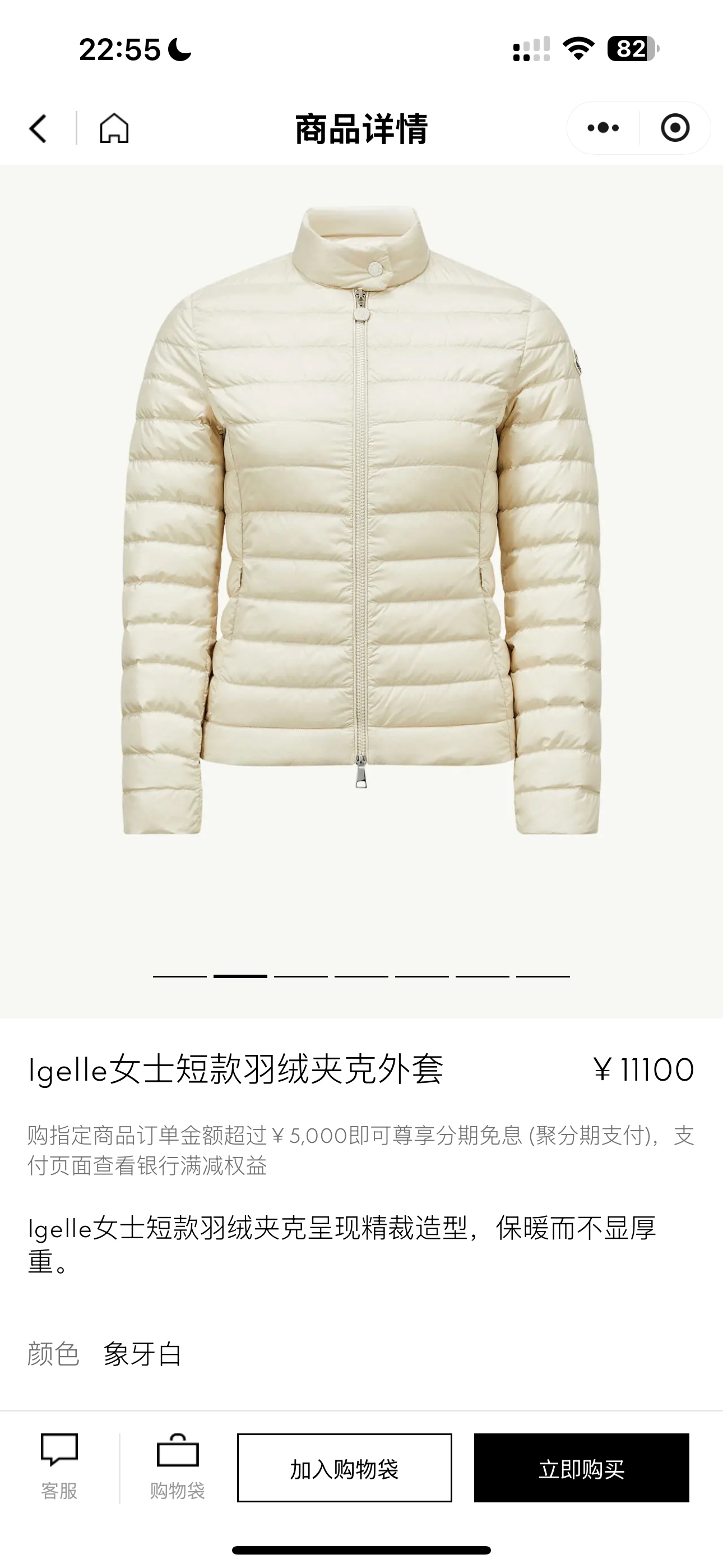The height and width of the screenshot is (1568, 723).
Task: Jump to the third image indicator
Action: [300, 976]
